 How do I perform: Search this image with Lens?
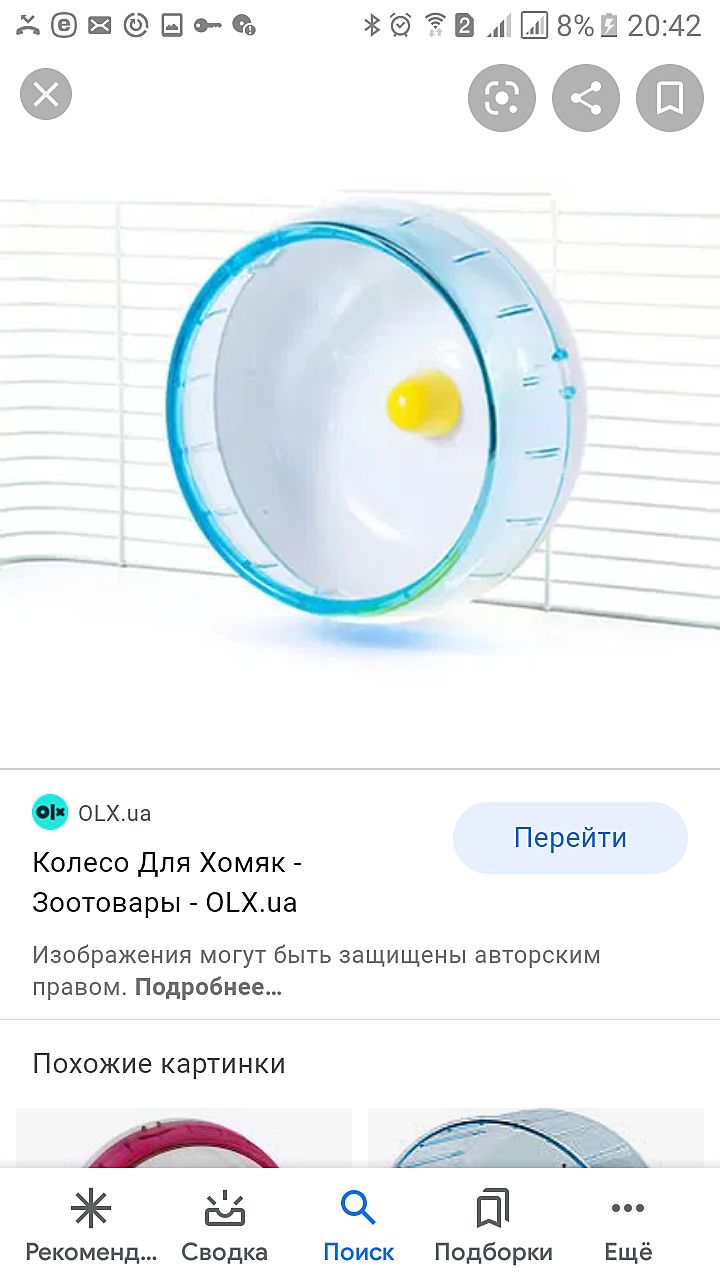click(502, 98)
